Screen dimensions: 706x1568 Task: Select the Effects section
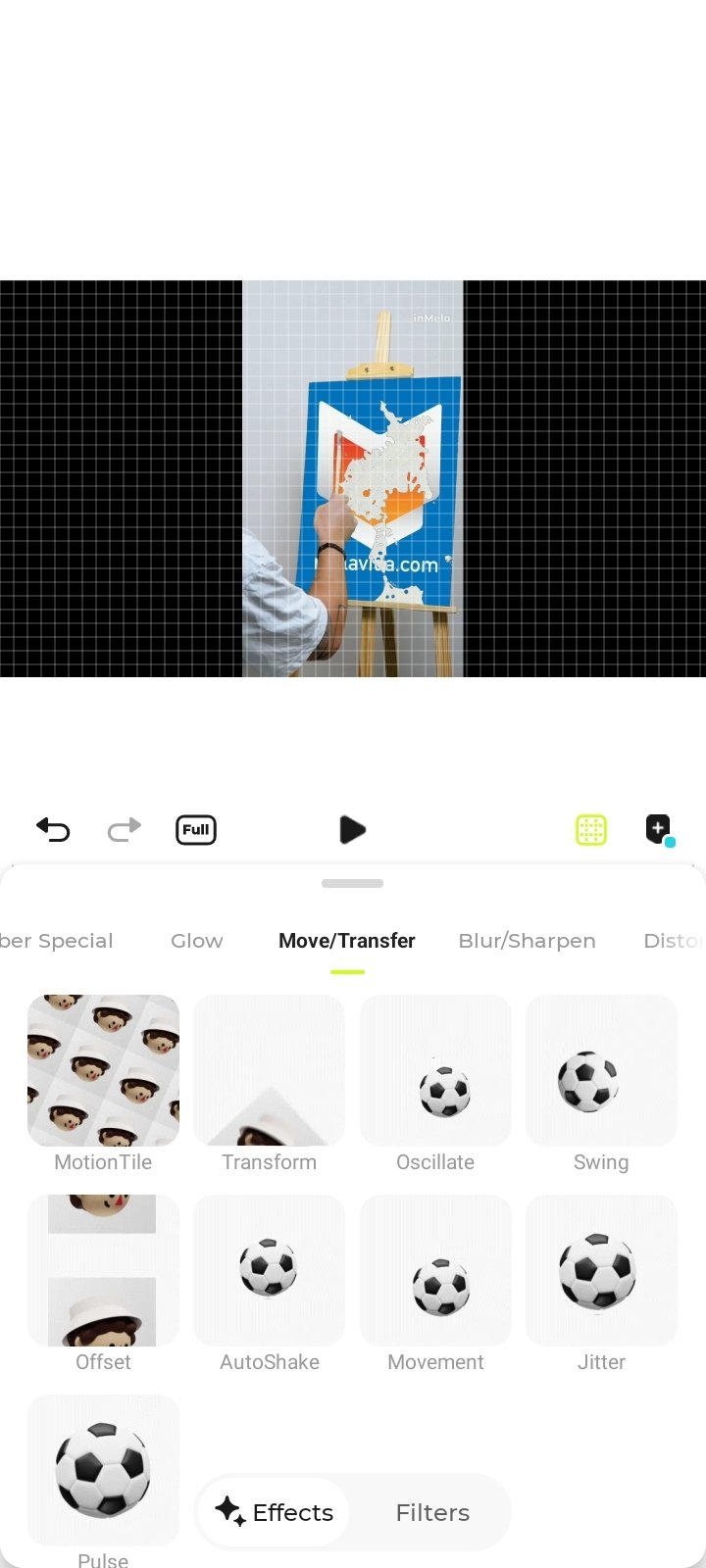pyautogui.click(x=275, y=1512)
